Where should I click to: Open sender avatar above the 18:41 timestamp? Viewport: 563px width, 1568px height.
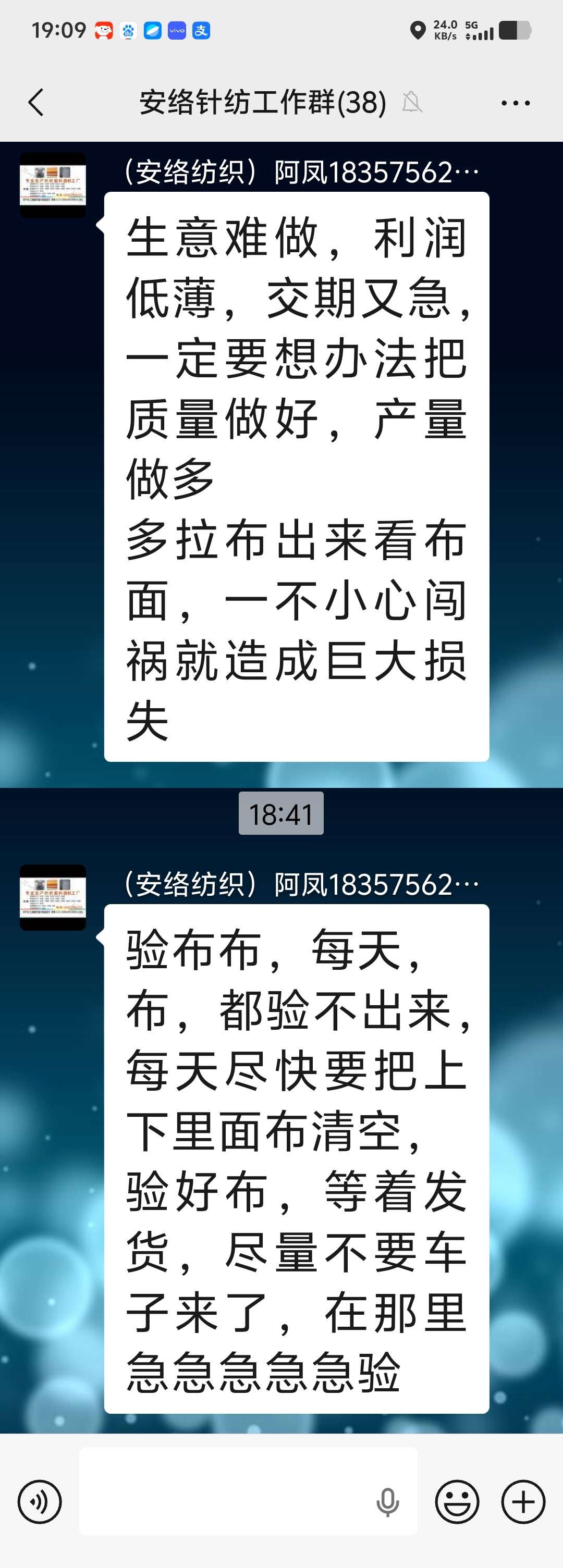click(53, 185)
